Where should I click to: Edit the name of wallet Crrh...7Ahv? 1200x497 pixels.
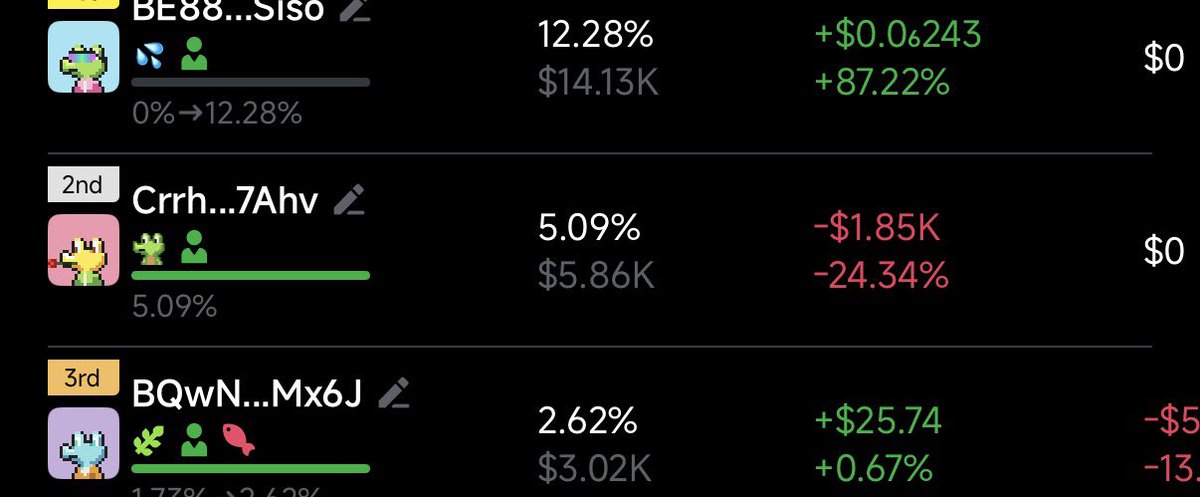[349, 203]
